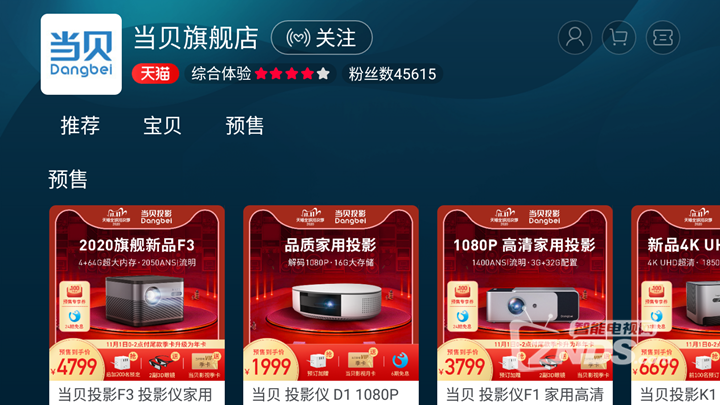Open the 当贝投影F3 product card
Viewport: 720px width, 405px height.
pyautogui.click(x=137, y=300)
